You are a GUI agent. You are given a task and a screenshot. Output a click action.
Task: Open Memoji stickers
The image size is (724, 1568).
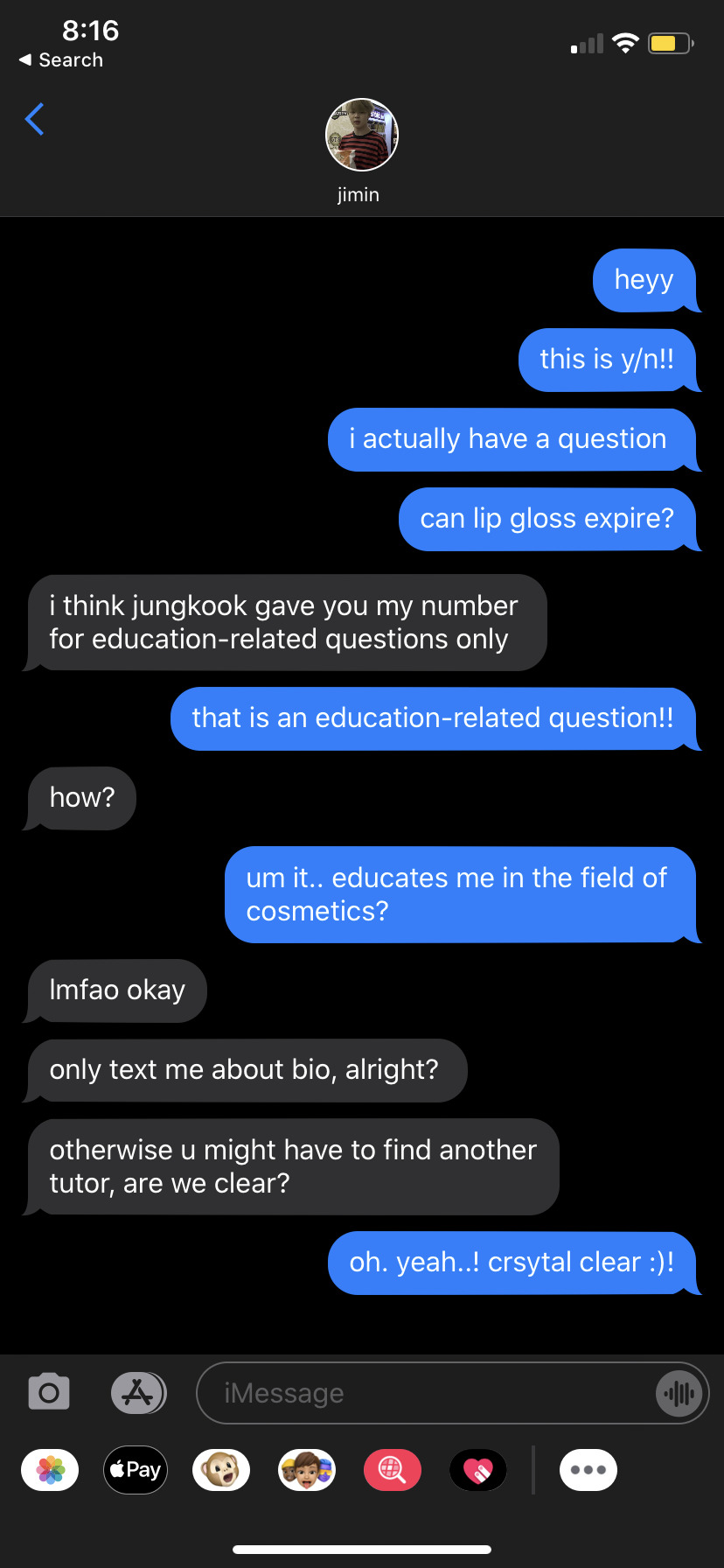coord(307,1470)
